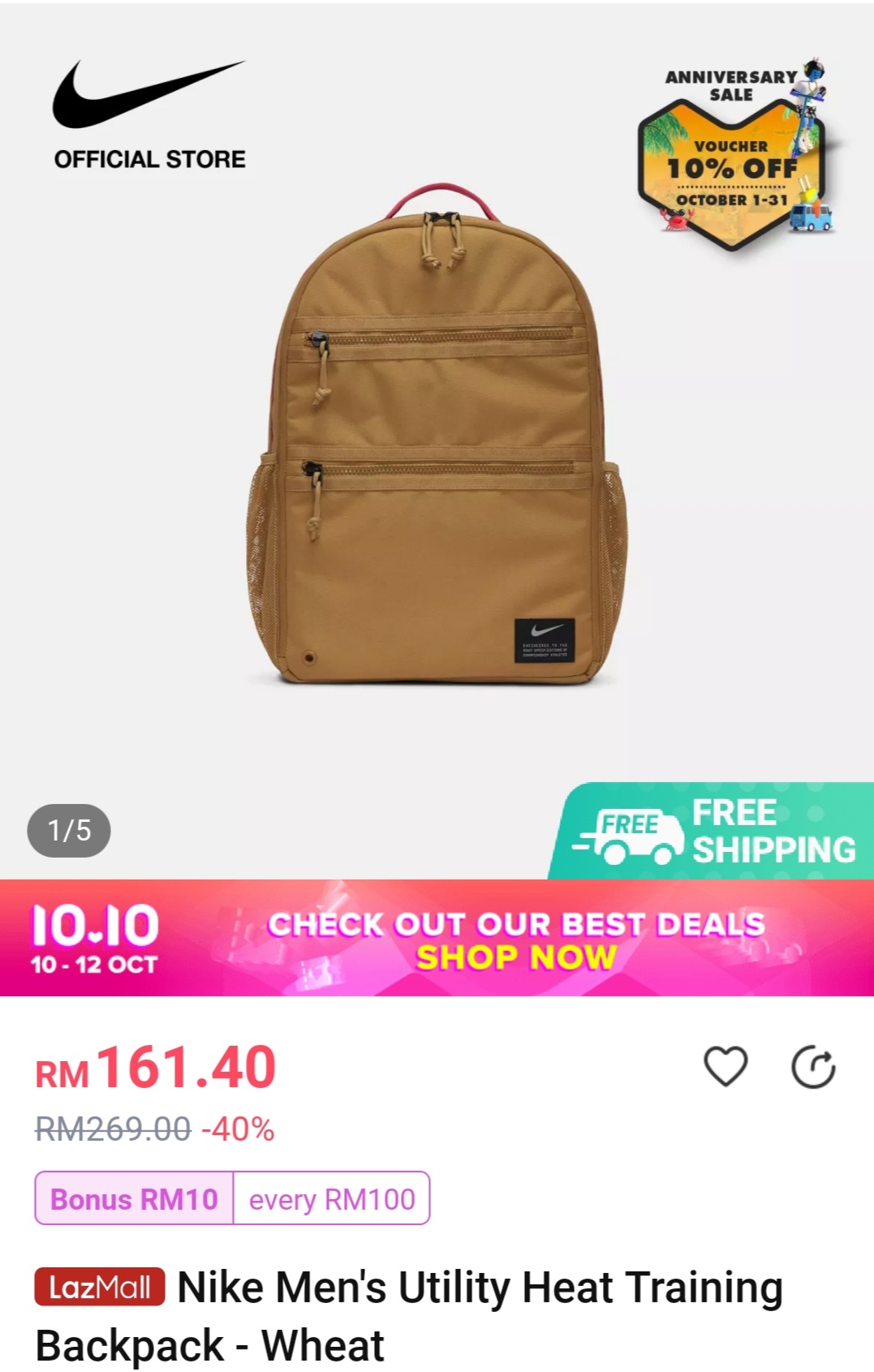View the backpack product image
Image resolution: width=874 pixels, height=1372 pixels.
click(x=437, y=438)
